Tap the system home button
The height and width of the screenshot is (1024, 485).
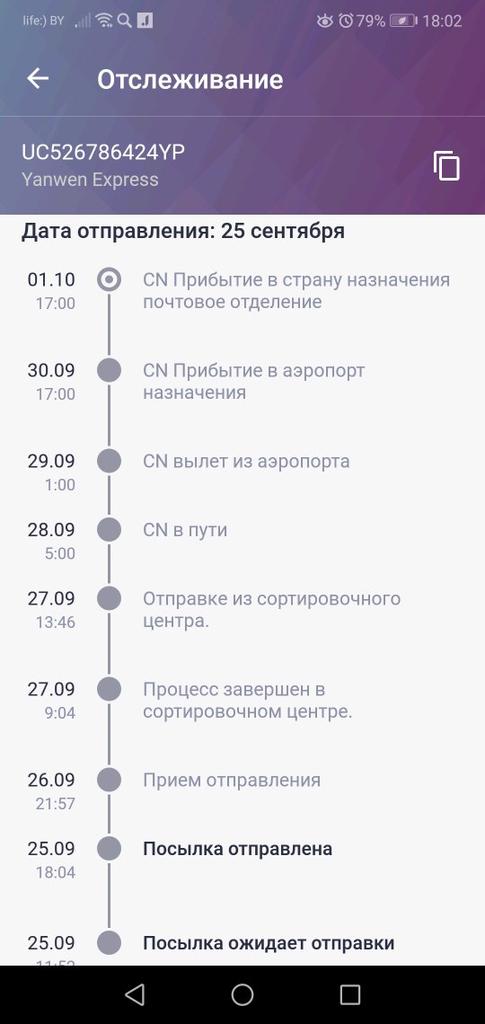242,994
